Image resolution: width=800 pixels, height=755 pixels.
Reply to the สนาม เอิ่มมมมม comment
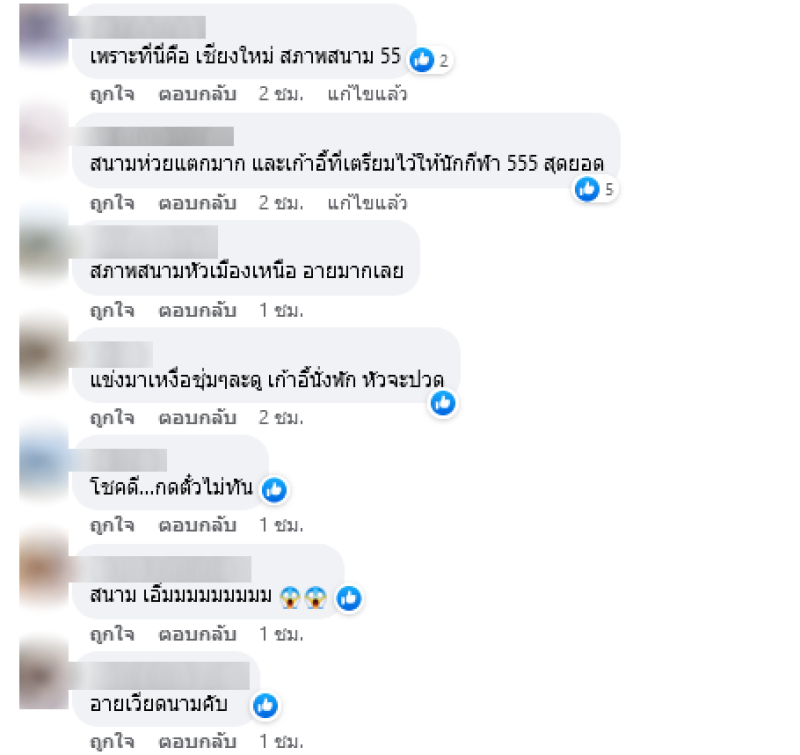pos(197,634)
